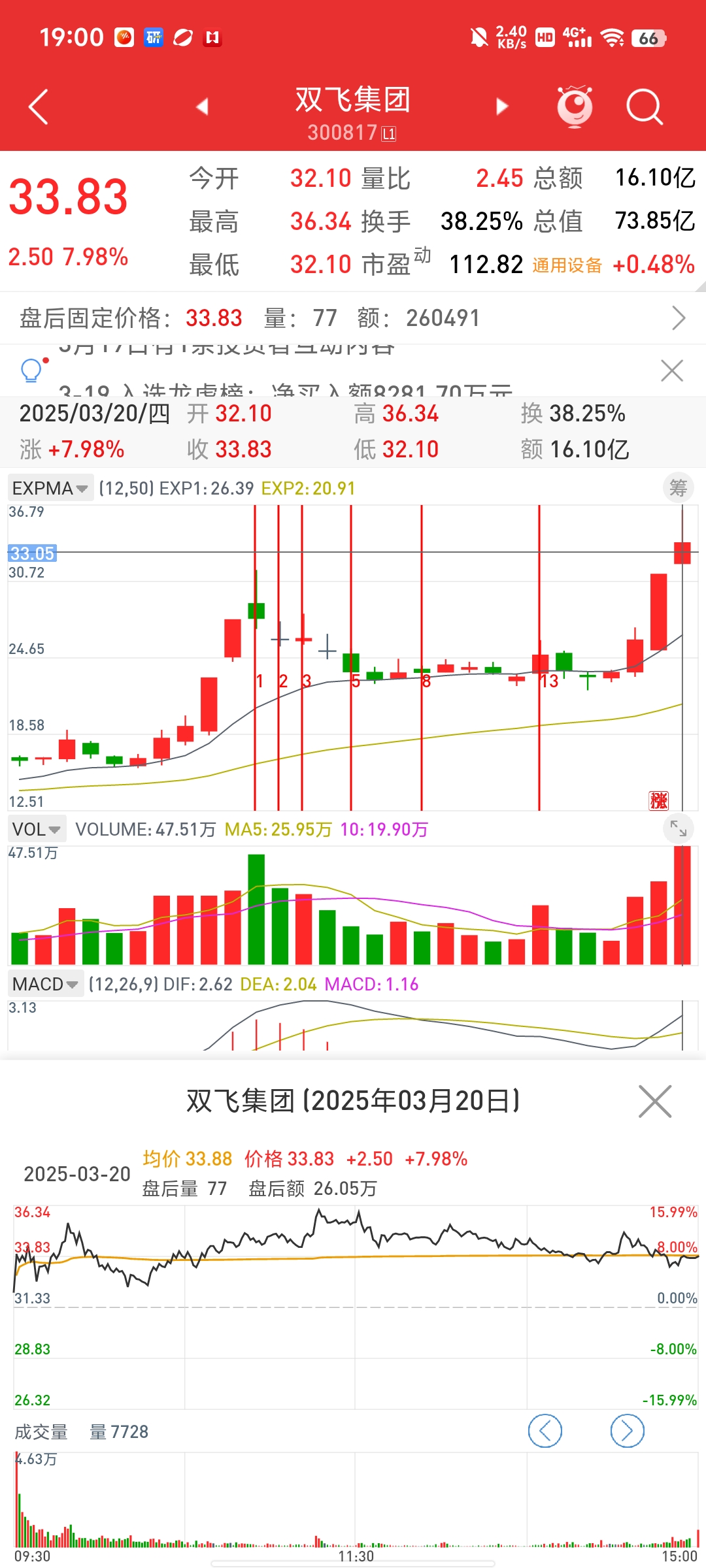Open stock search
The width and height of the screenshot is (706, 1568).
point(644,106)
